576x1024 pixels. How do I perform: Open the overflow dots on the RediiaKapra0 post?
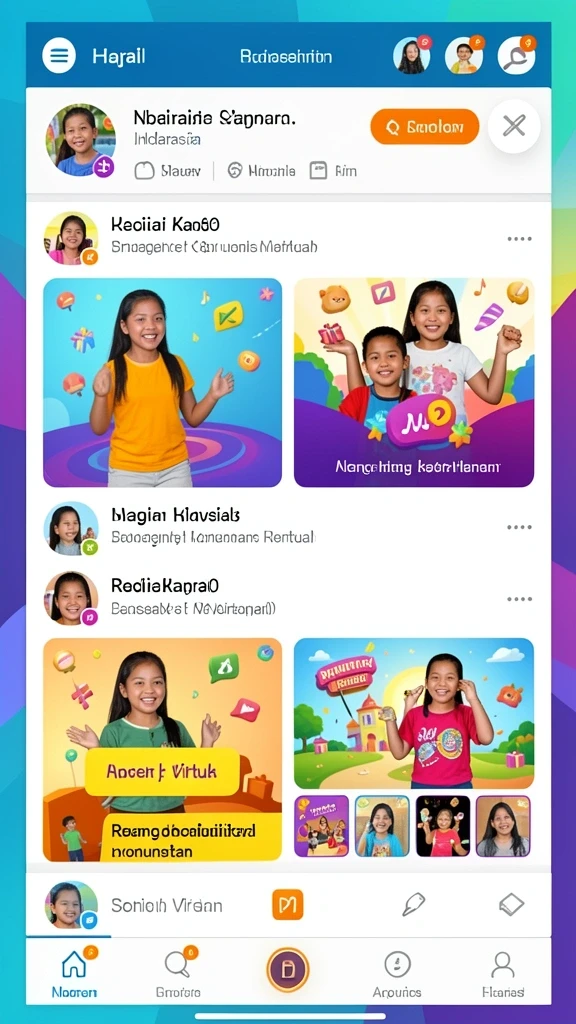click(519, 599)
